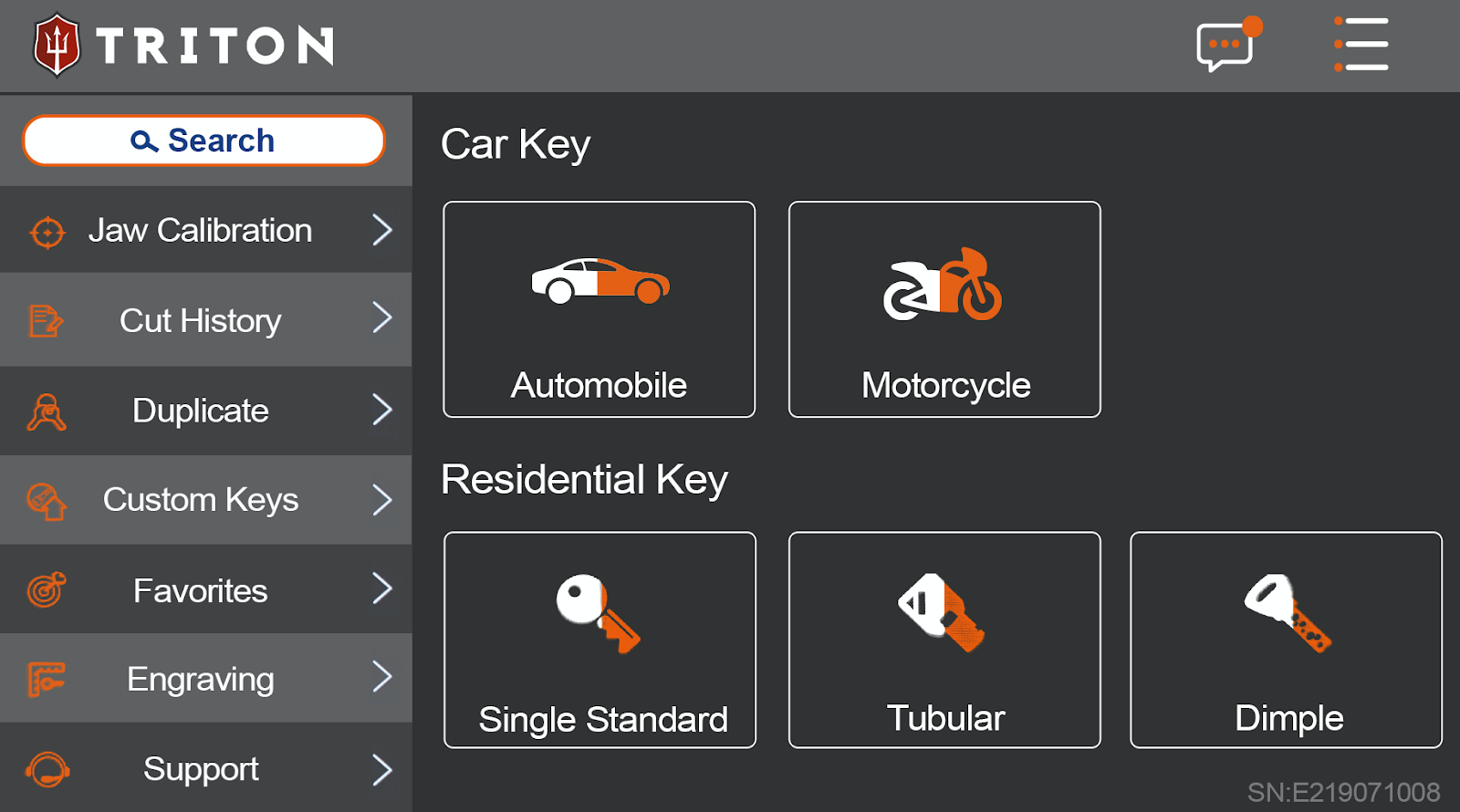The image size is (1460, 812).
Task: Open the messages chat icon
Action: point(1225,46)
